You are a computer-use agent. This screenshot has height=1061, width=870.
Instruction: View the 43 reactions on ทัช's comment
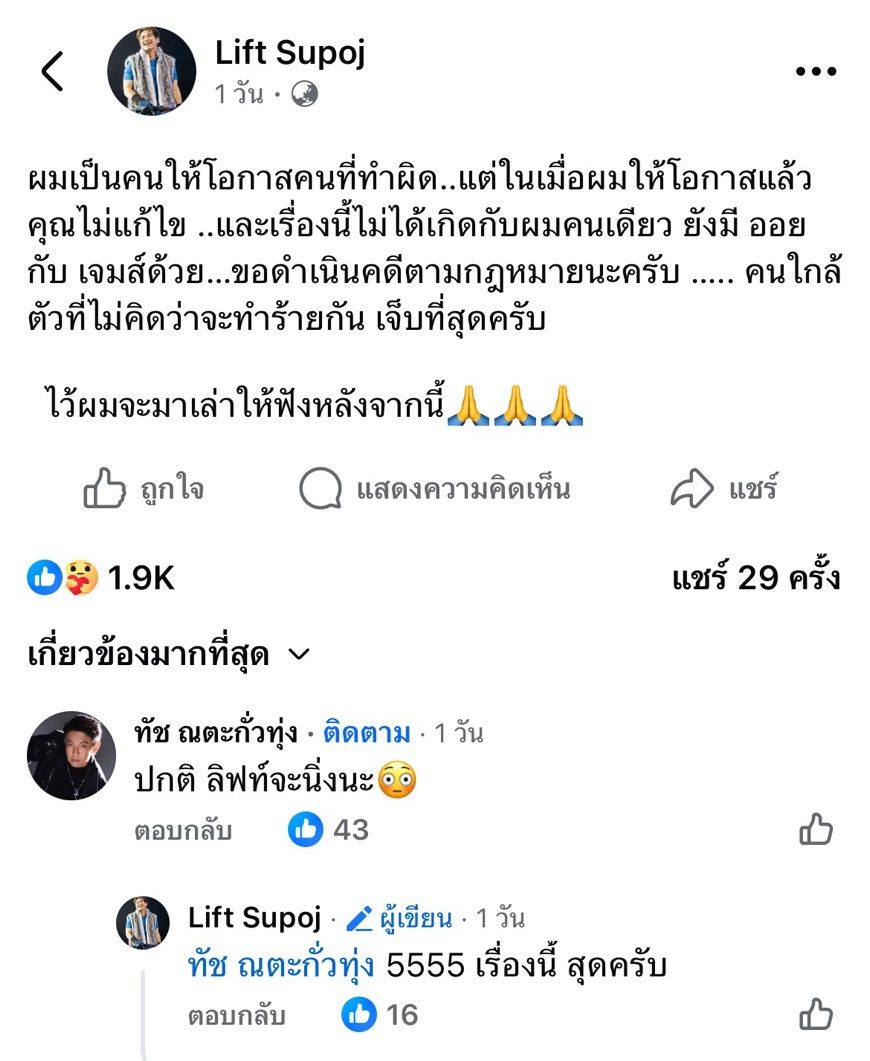click(329, 829)
